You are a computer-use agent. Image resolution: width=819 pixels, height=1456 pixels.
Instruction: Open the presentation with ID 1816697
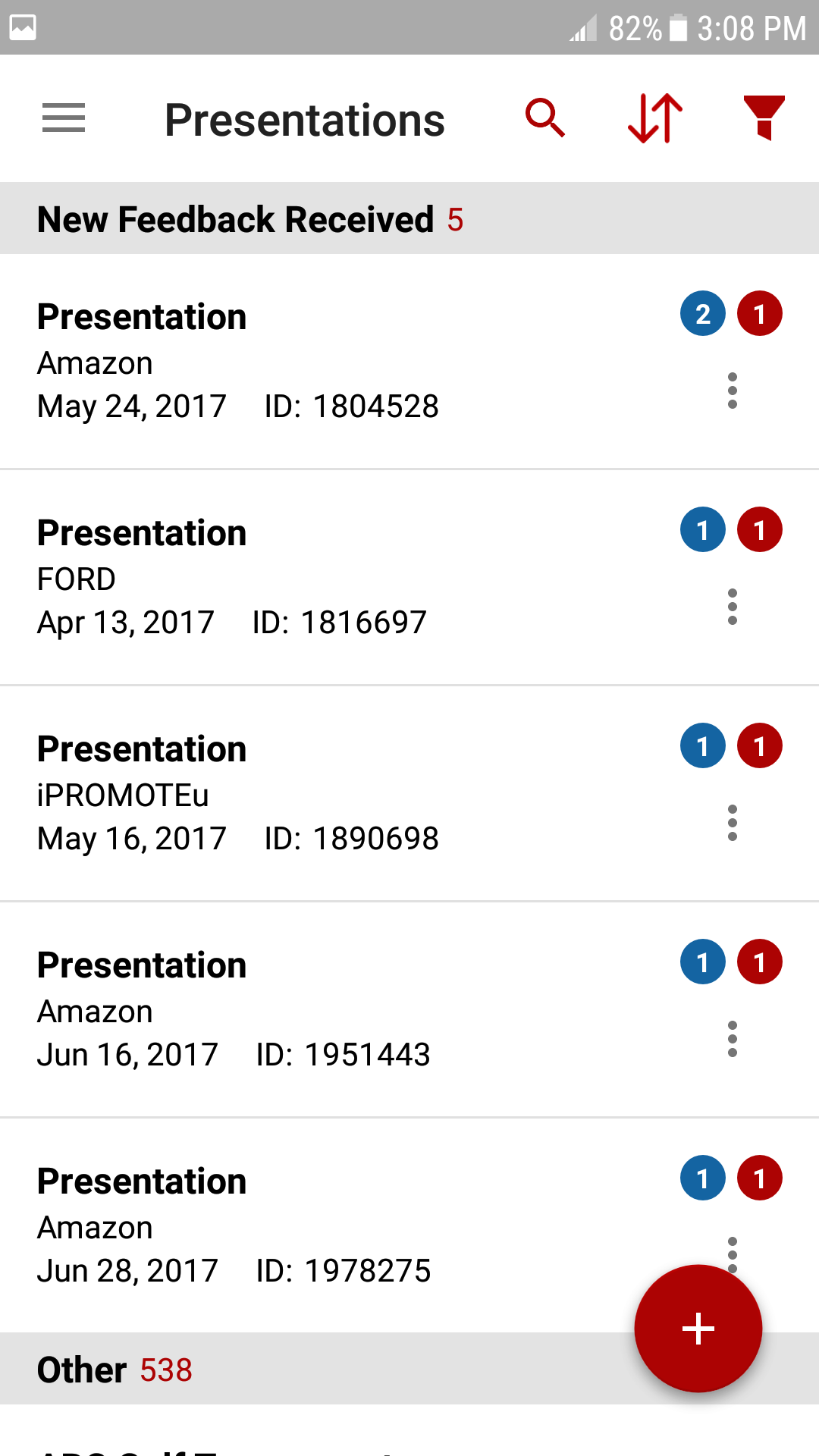tap(303, 576)
